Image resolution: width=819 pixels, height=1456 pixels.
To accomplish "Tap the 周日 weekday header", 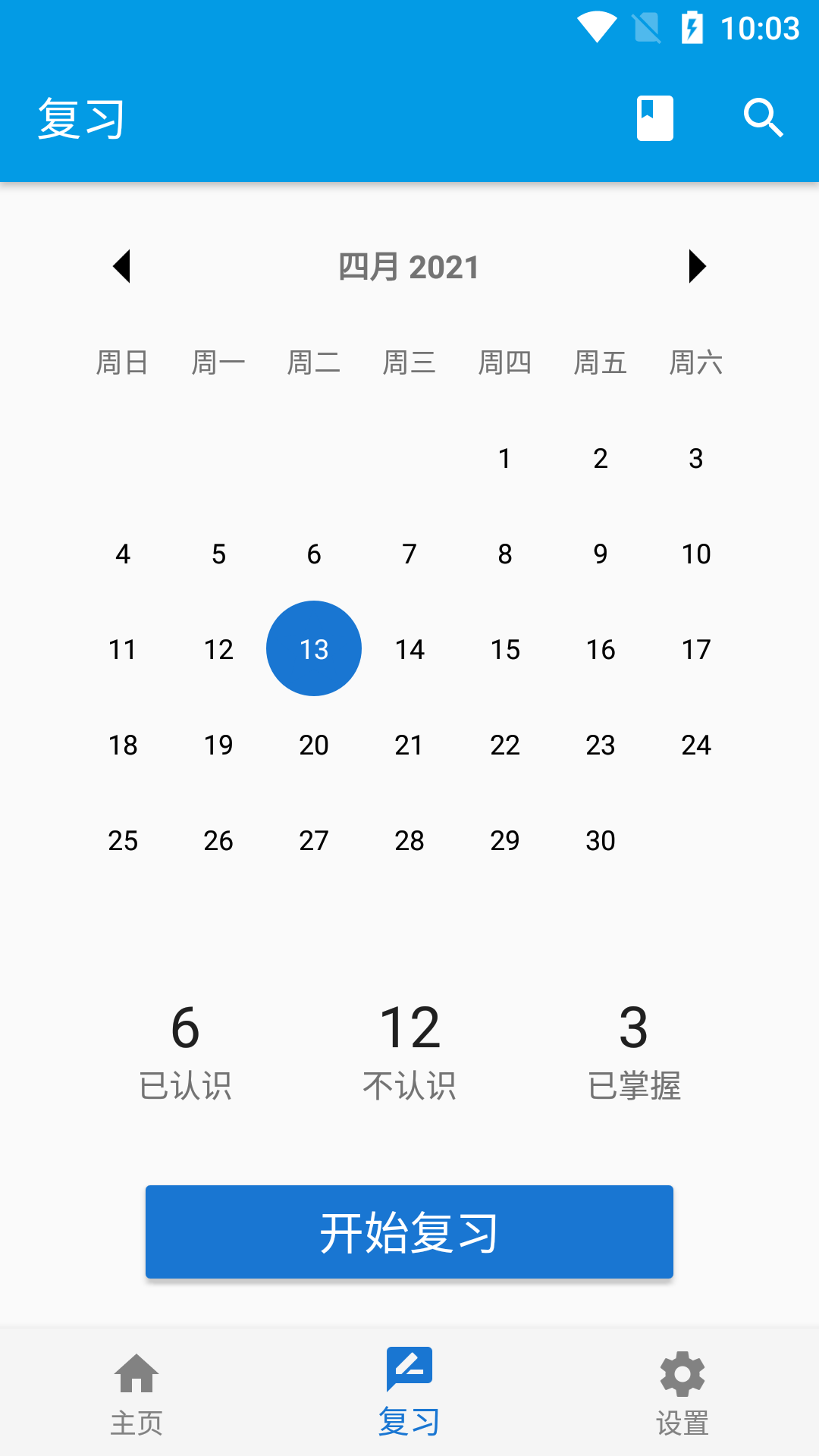I will (123, 362).
